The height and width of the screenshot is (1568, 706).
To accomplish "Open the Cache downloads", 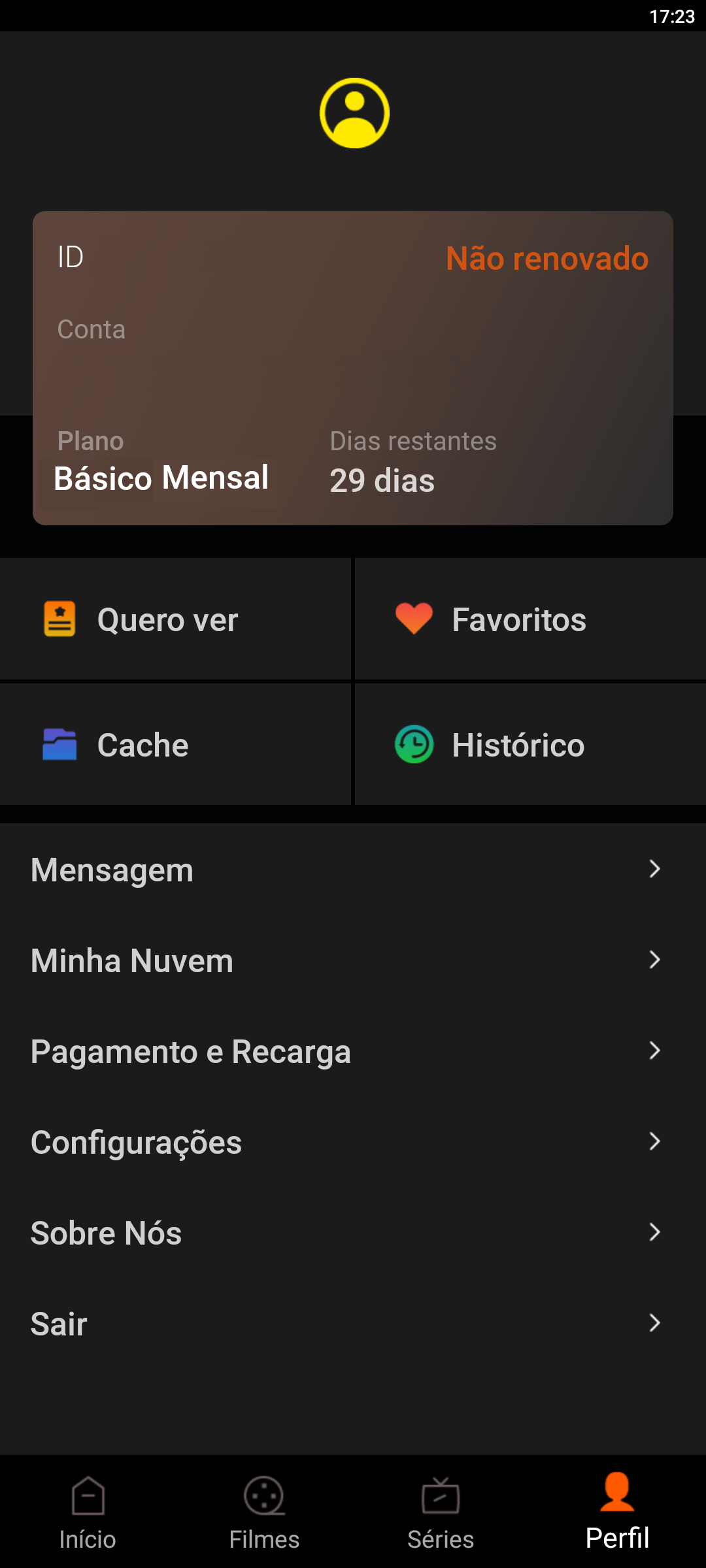I will point(175,744).
